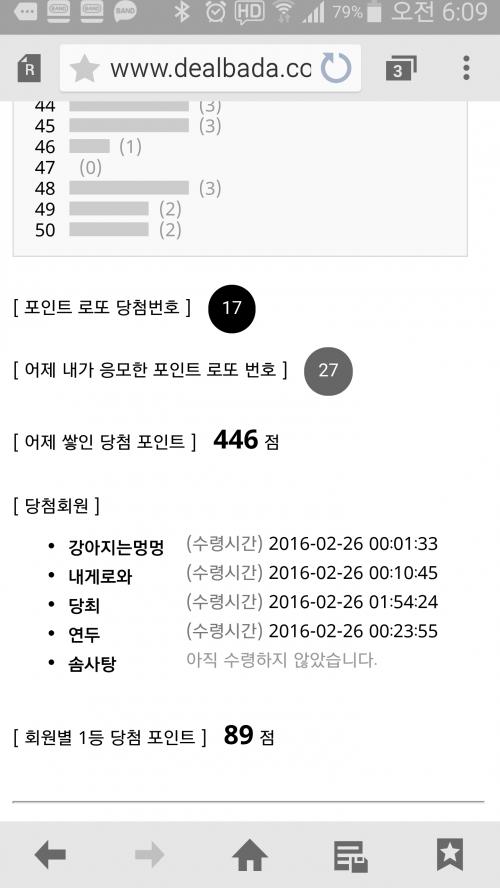The height and width of the screenshot is (888, 500).
Task: Save this page with the save icon
Action: click(x=350, y=856)
